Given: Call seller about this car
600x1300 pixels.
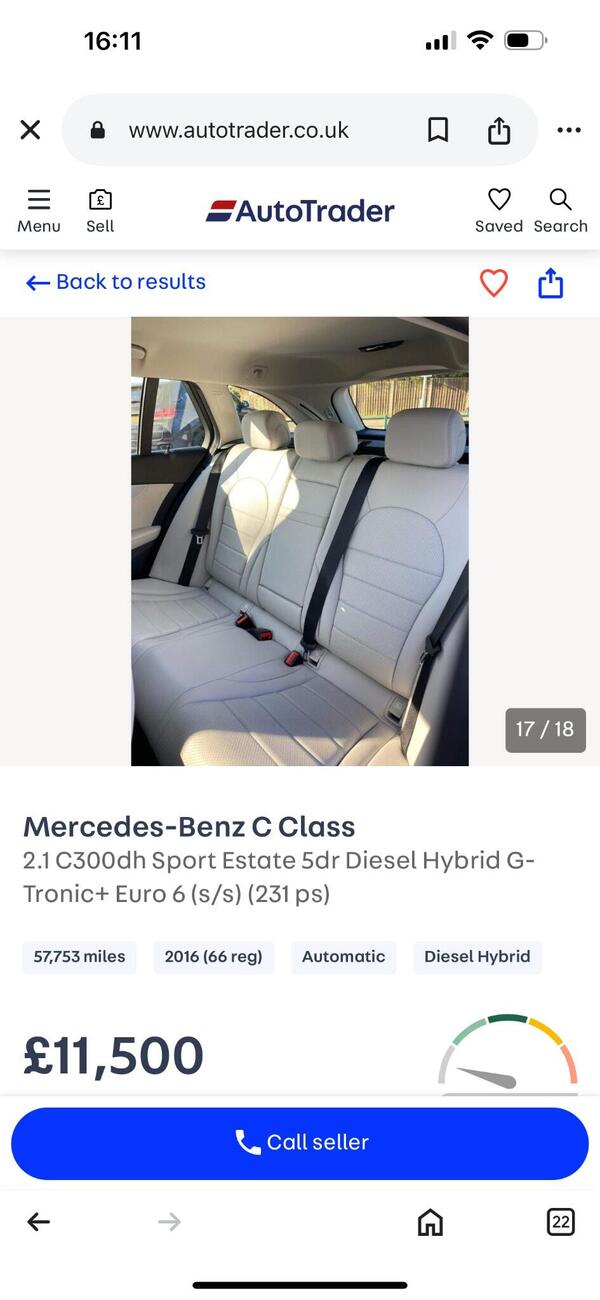Looking at the screenshot, I should (300, 1142).
